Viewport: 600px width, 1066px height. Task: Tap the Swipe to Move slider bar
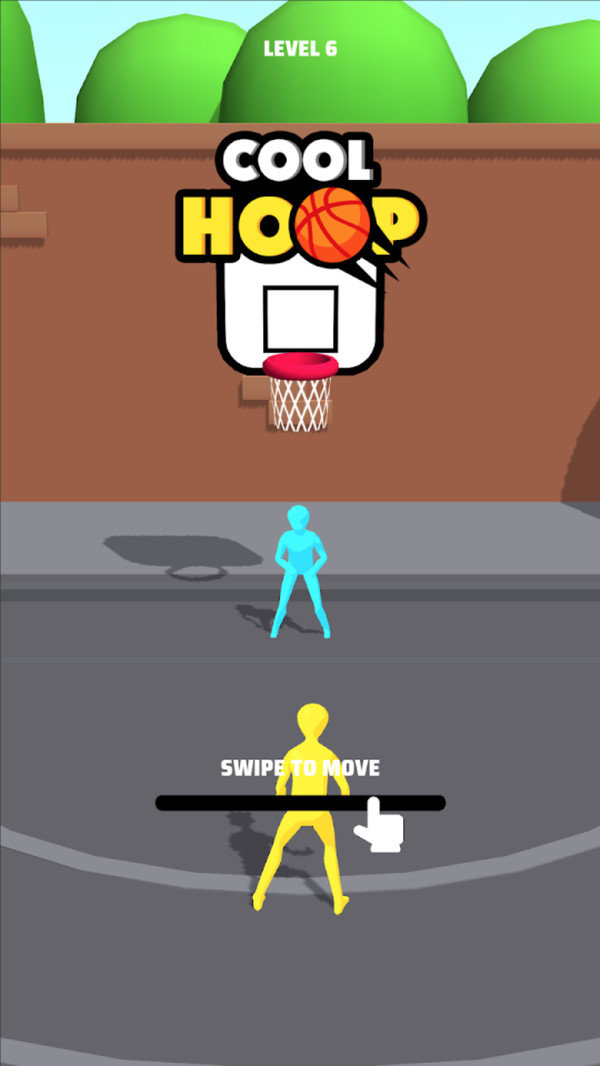[300, 803]
